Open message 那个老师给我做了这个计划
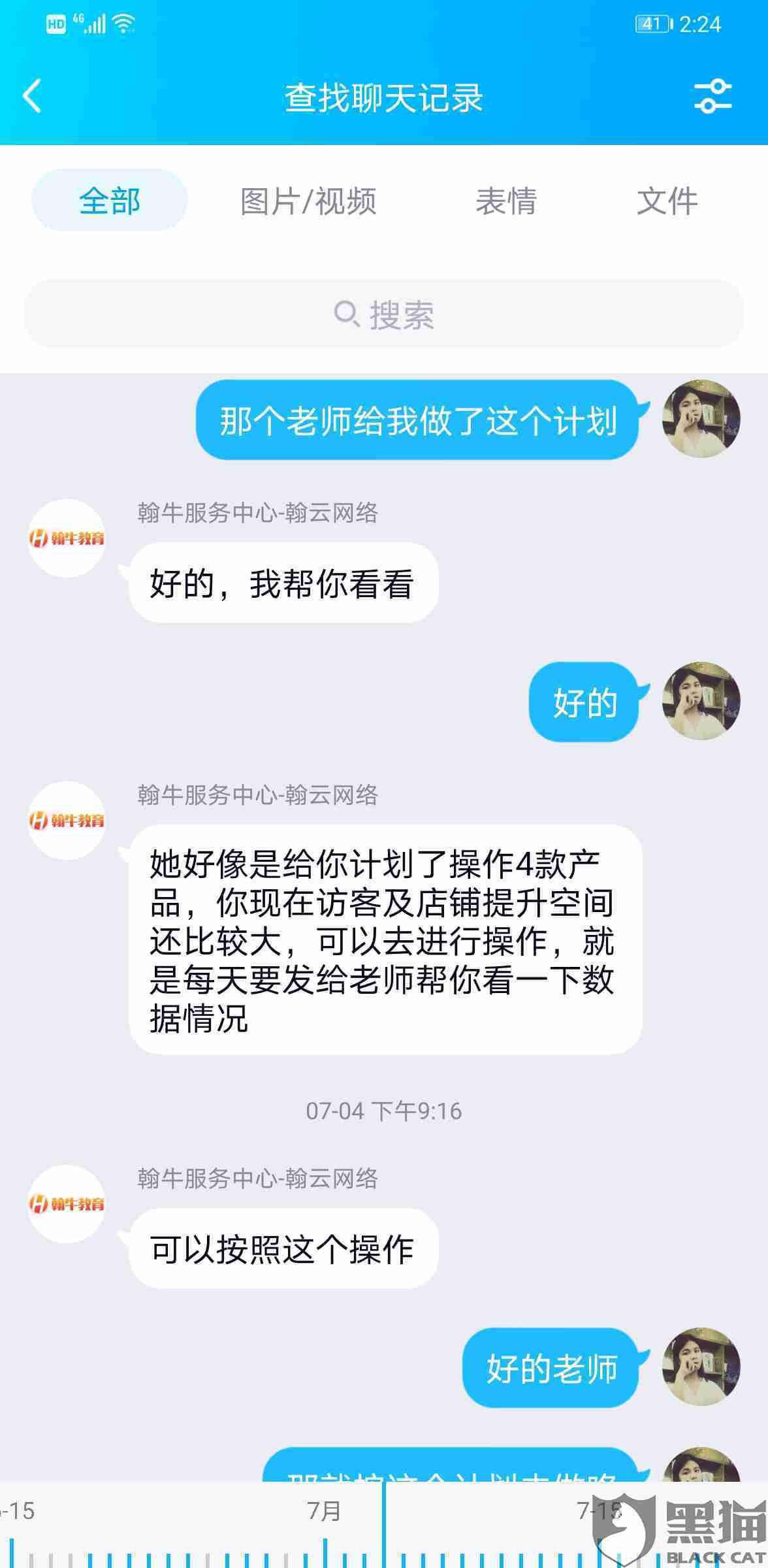The width and height of the screenshot is (768, 1568). pyautogui.click(x=418, y=420)
